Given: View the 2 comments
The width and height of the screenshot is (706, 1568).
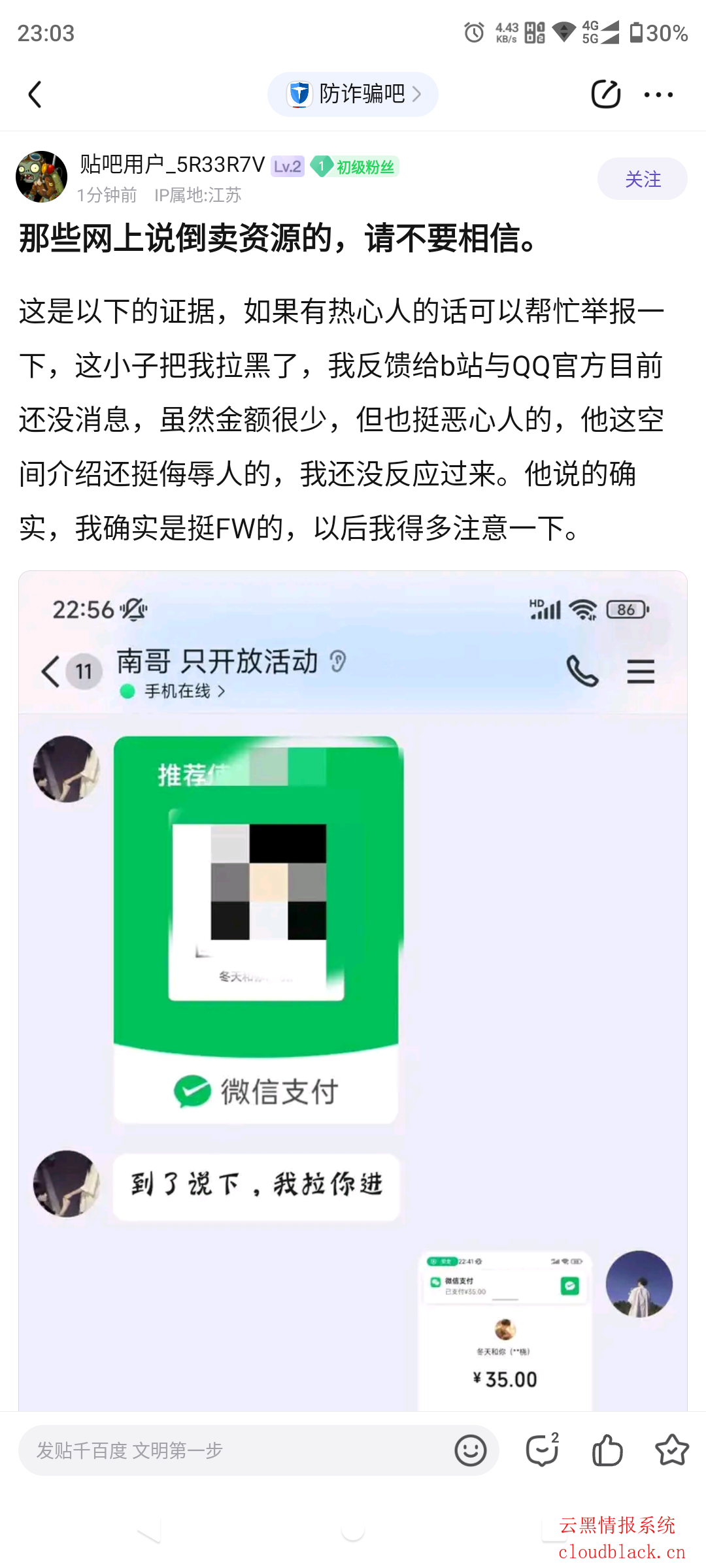Looking at the screenshot, I should tap(542, 1450).
